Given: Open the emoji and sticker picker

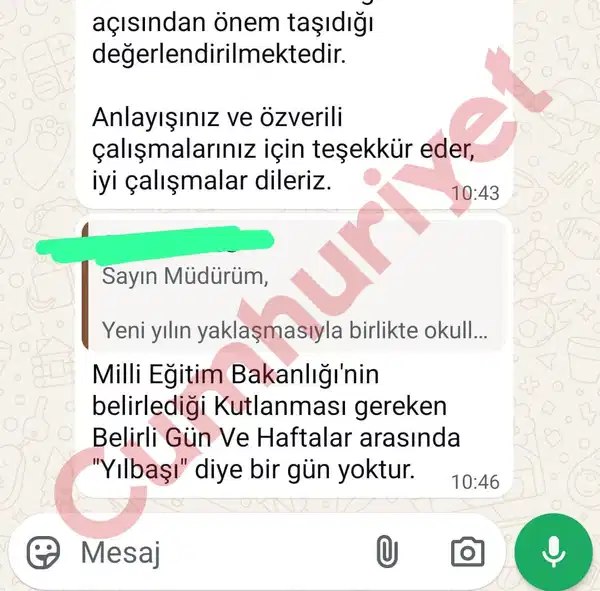Looking at the screenshot, I should click(43, 551).
